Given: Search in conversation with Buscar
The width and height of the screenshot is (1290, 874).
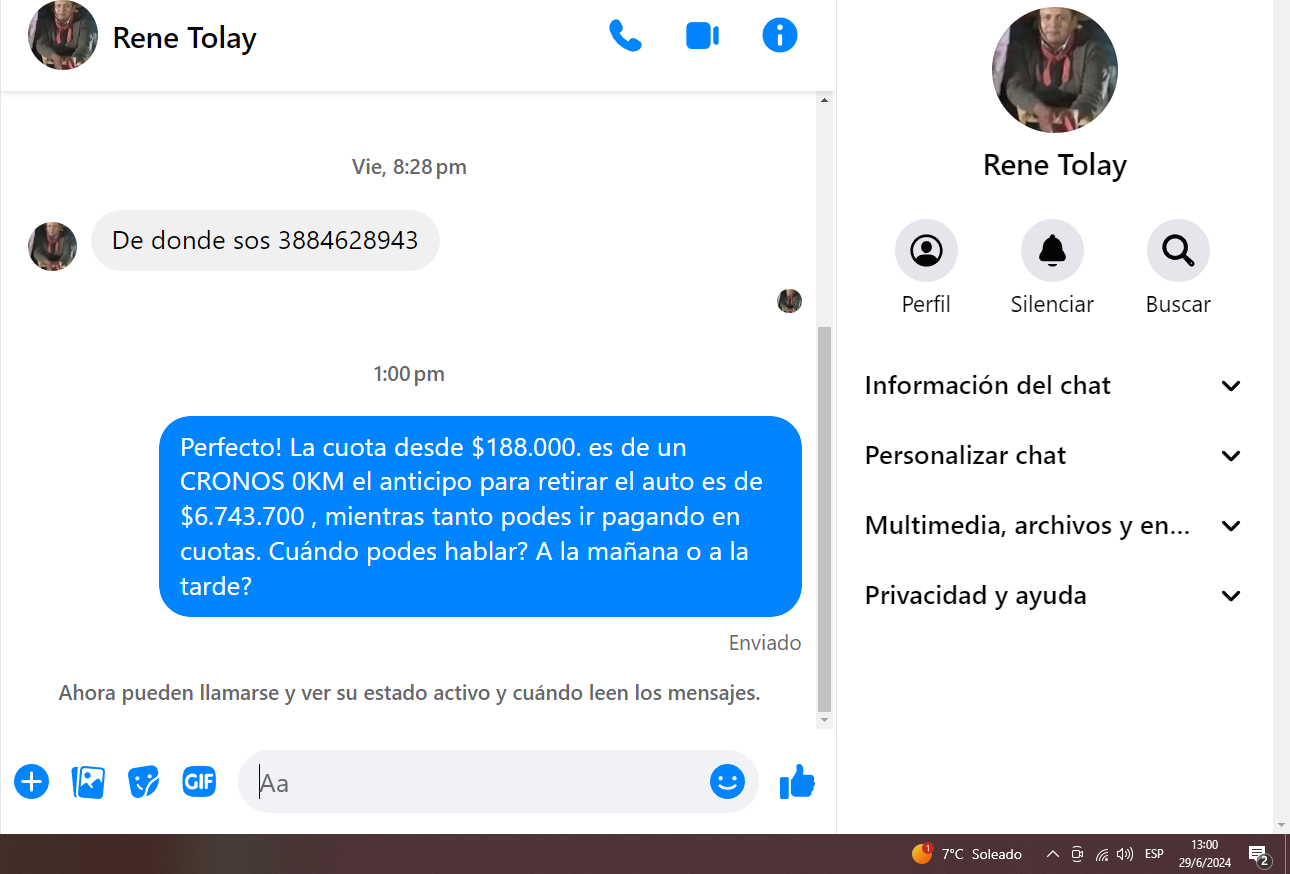Looking at the screenshot, I should (1178, 251).
